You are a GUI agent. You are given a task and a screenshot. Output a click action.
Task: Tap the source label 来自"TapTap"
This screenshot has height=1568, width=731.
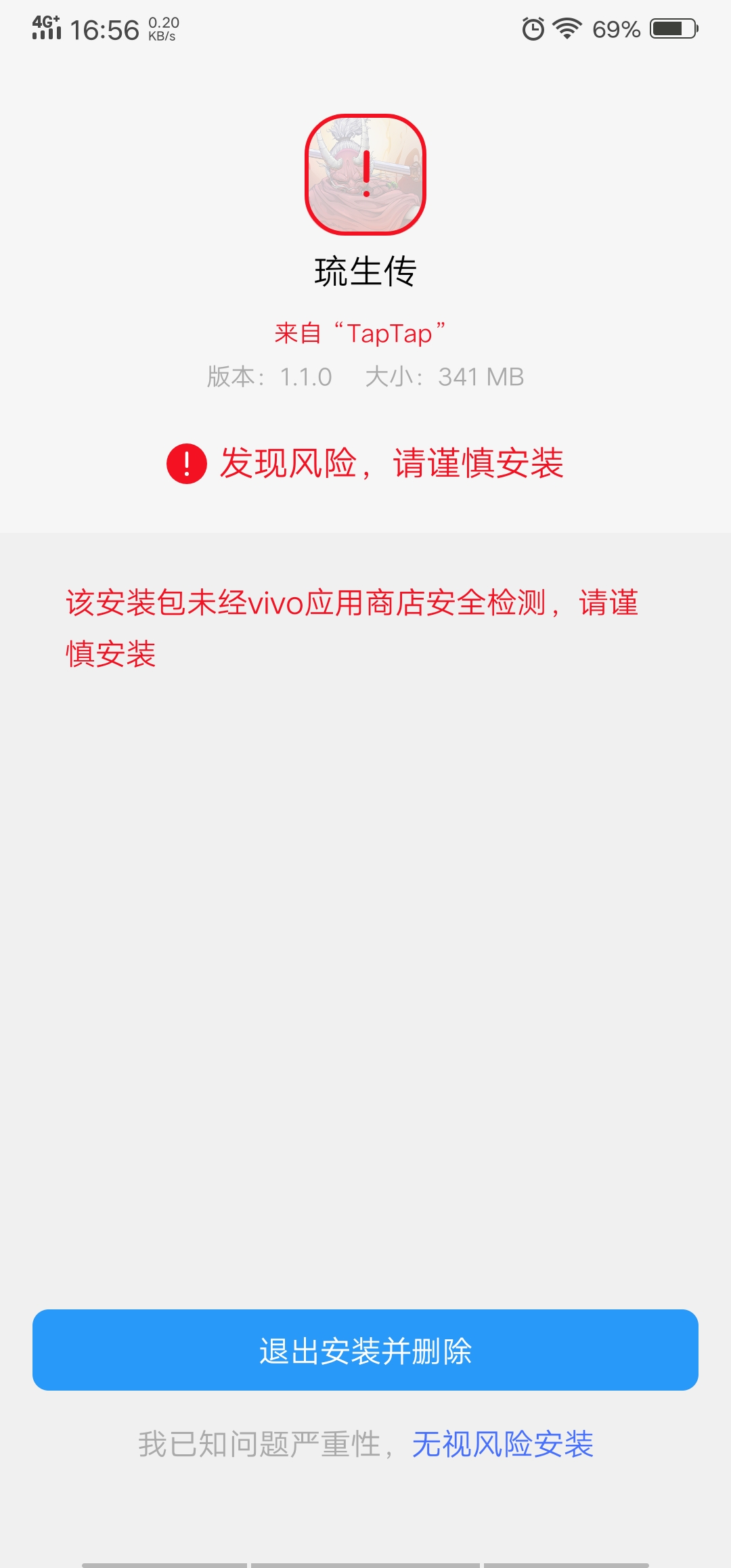click(364, 332)
